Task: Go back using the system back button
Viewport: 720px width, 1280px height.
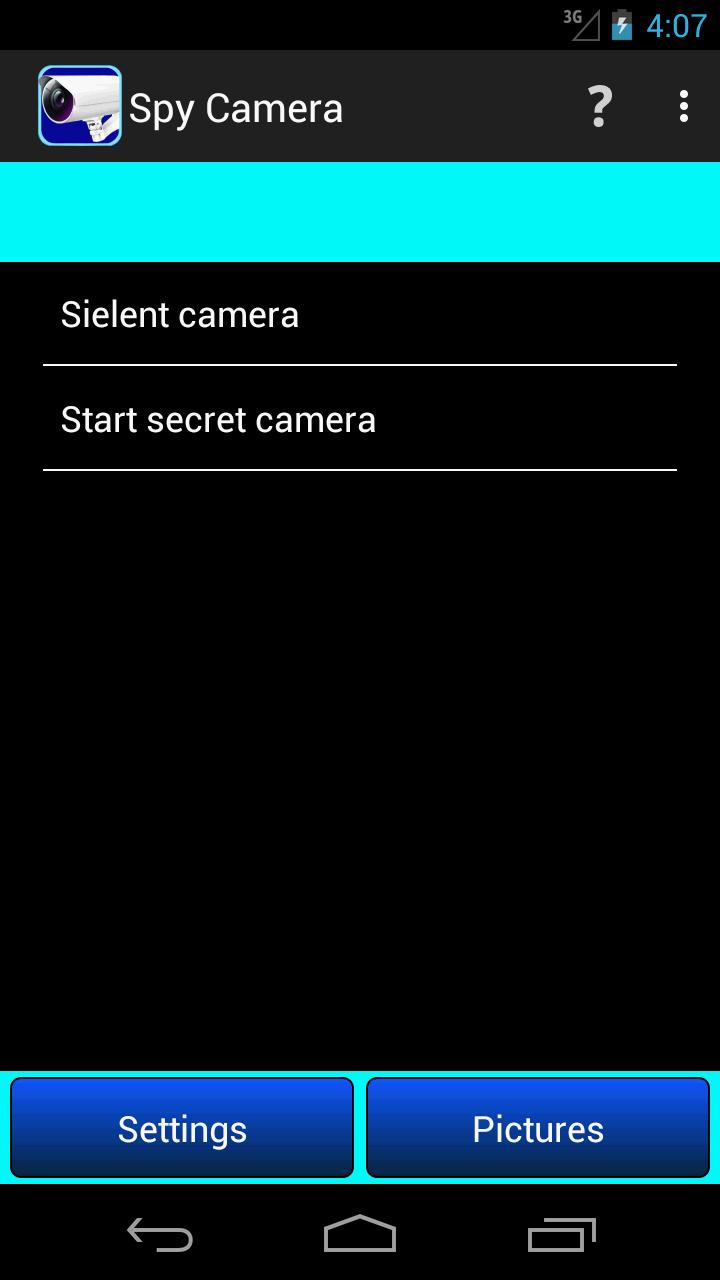Action: 160,1236
